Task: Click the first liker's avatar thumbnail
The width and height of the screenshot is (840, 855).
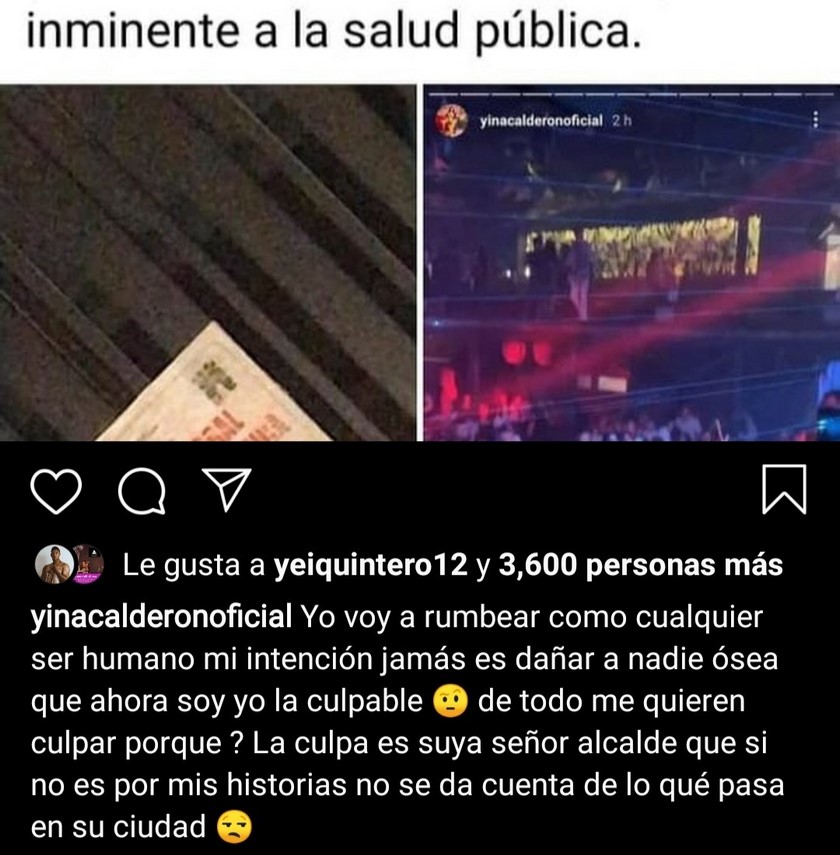Action: pos(55,562)
